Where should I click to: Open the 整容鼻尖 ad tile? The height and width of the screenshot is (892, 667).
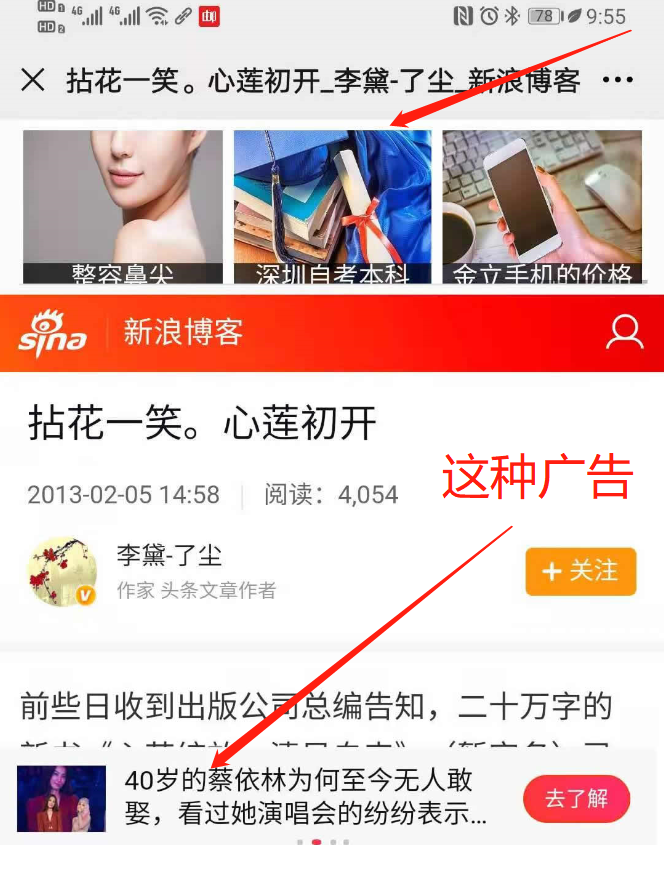[123, 206]
